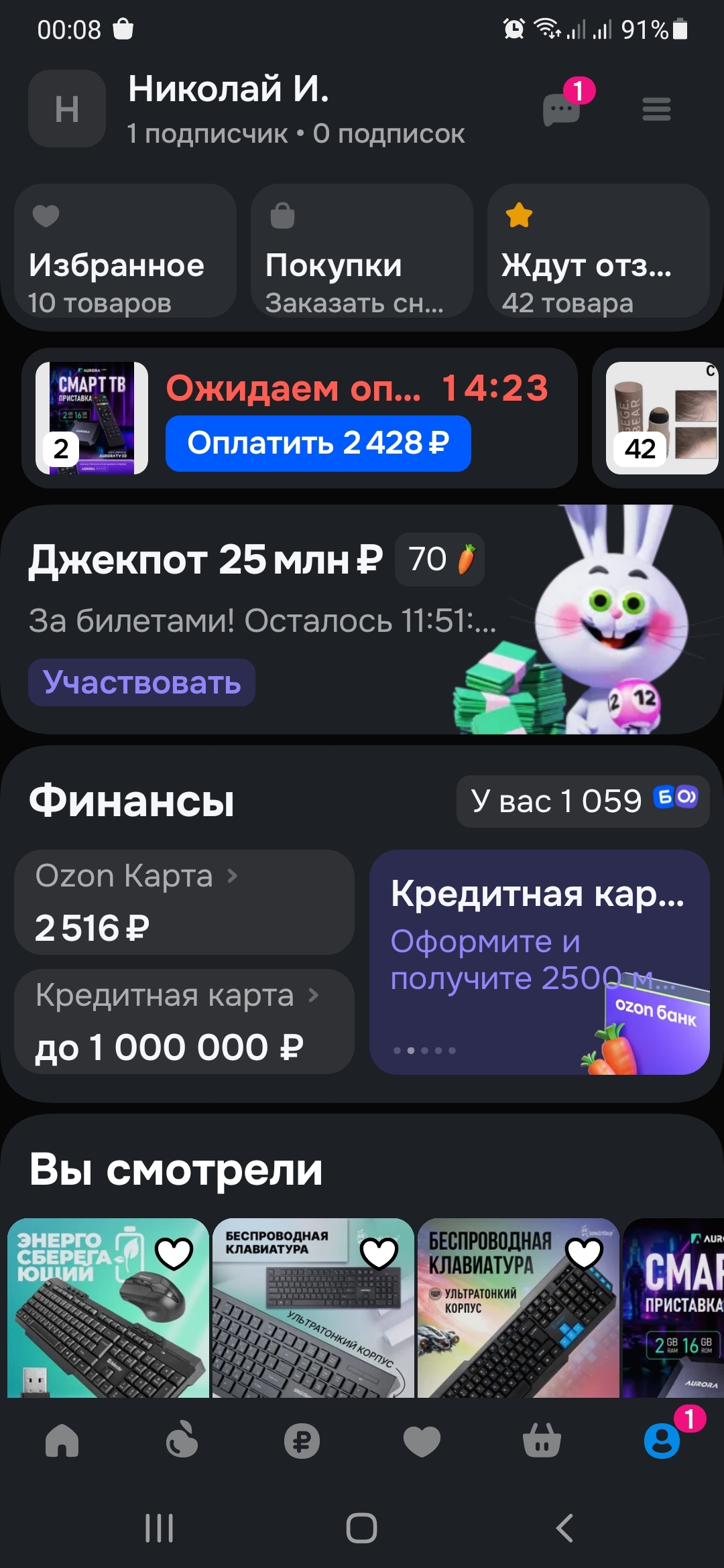Image resolution: width=724 pixels, height=1568 pixels.
Task: Open the Покупки card
Action: [x=362, y=251]
